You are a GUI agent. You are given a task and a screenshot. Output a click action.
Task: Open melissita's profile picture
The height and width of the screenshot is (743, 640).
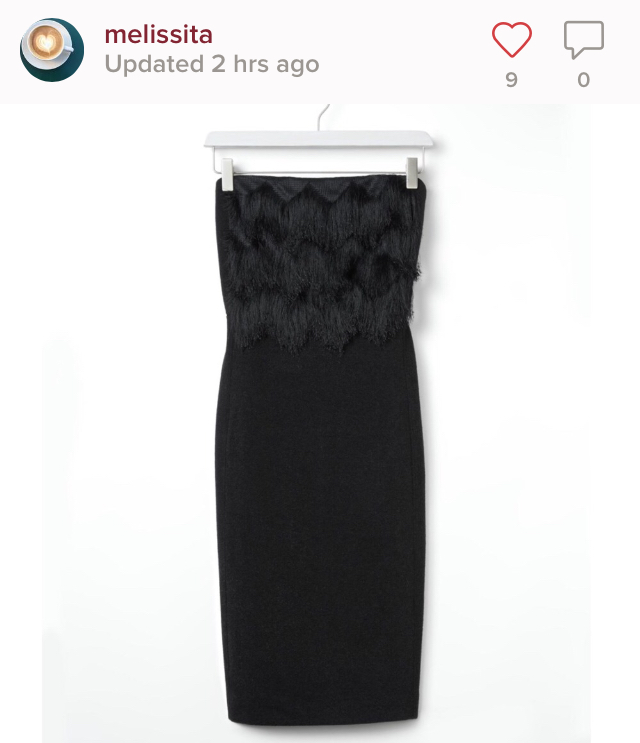(52, 50)
